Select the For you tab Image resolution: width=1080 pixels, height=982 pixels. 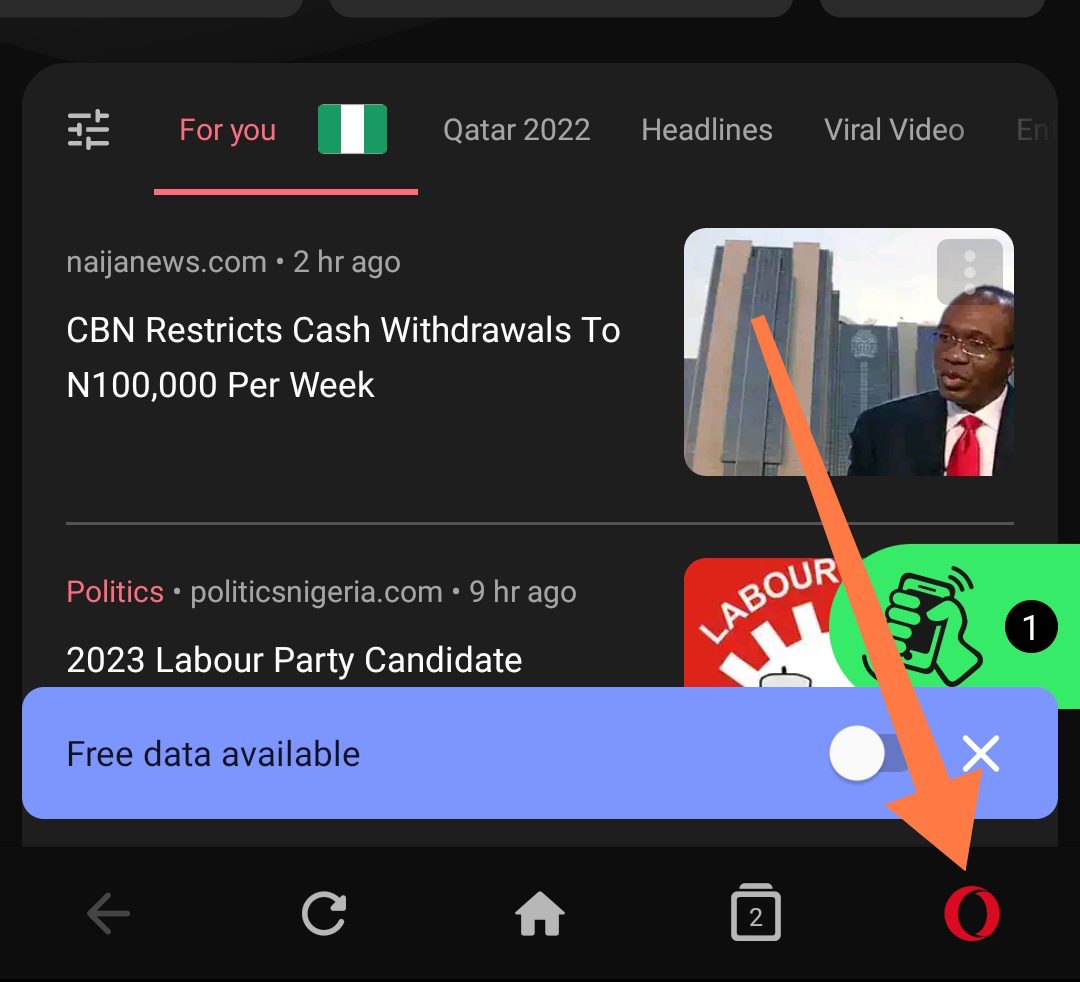(227, 130)
